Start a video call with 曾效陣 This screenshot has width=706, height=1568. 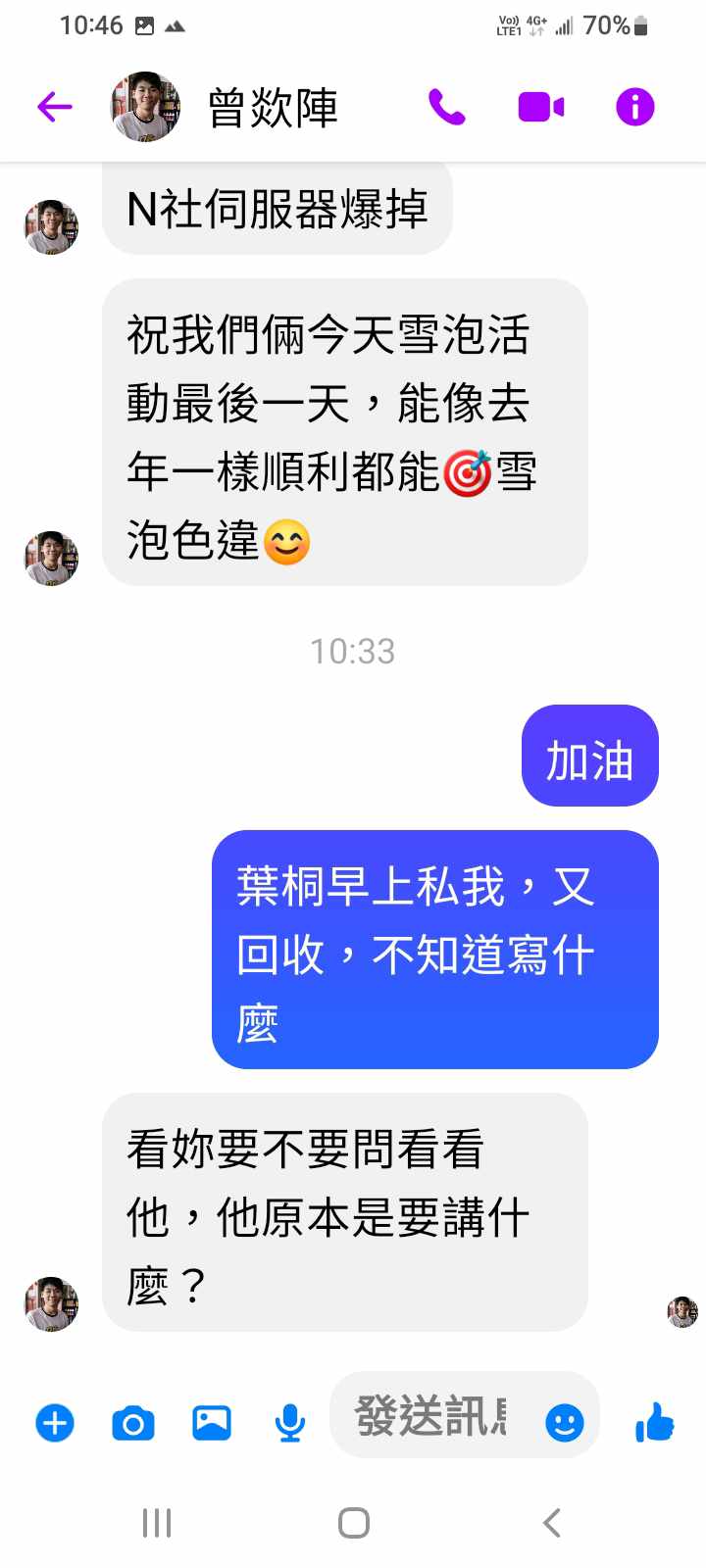click(540, 107)
